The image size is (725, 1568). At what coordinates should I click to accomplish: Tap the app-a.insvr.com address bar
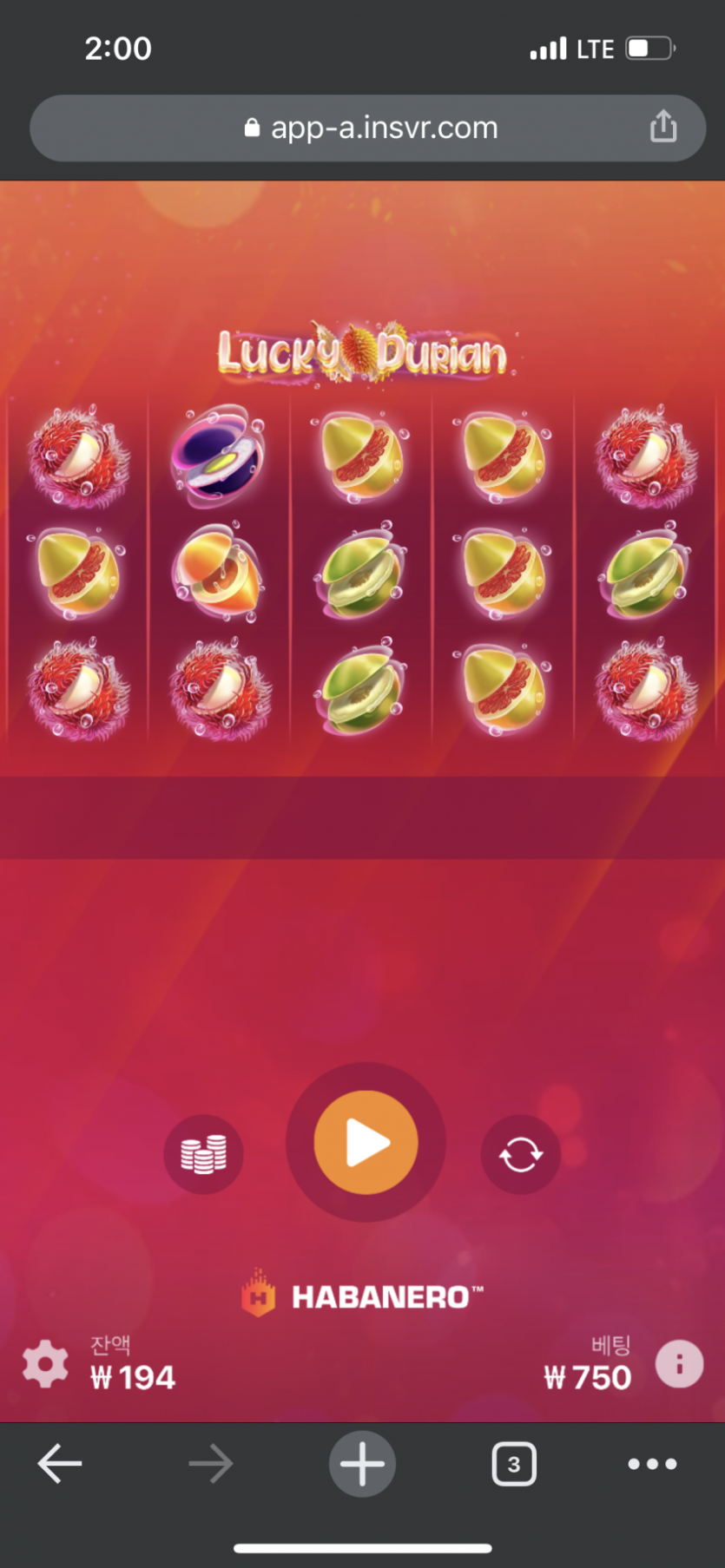click(x=368, y=128)
